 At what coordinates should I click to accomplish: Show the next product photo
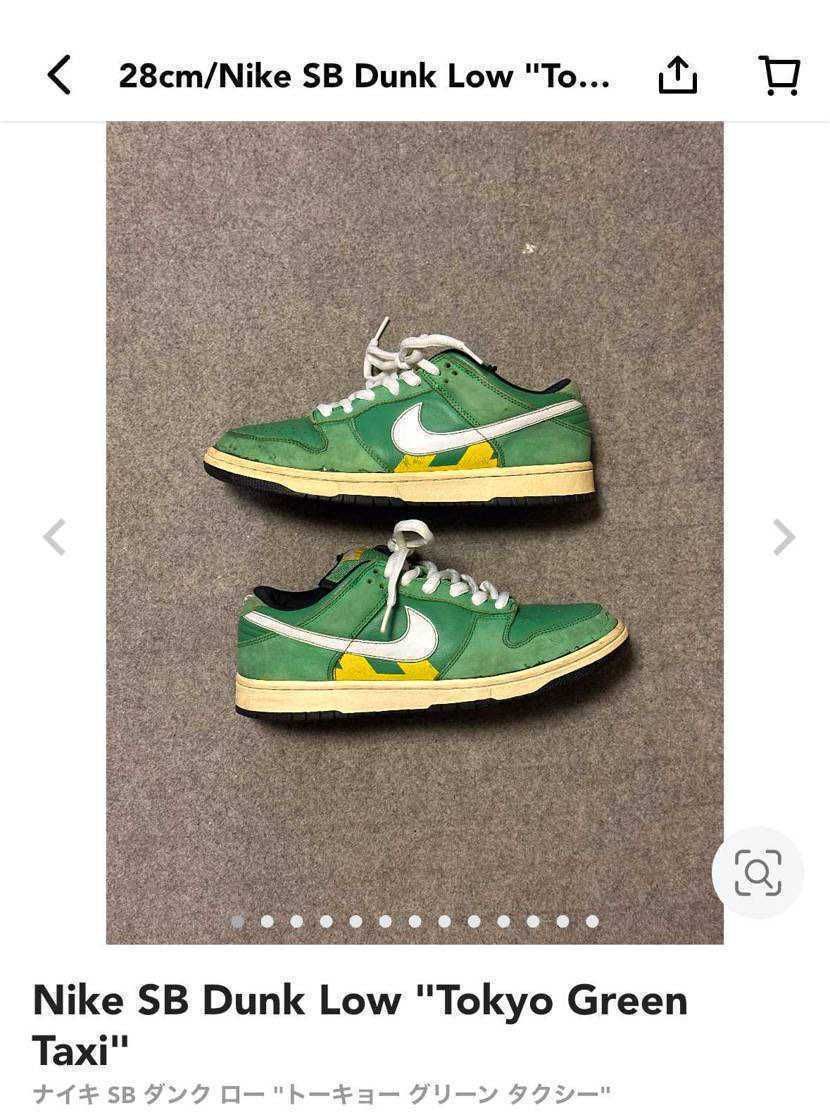coord(784,537)
